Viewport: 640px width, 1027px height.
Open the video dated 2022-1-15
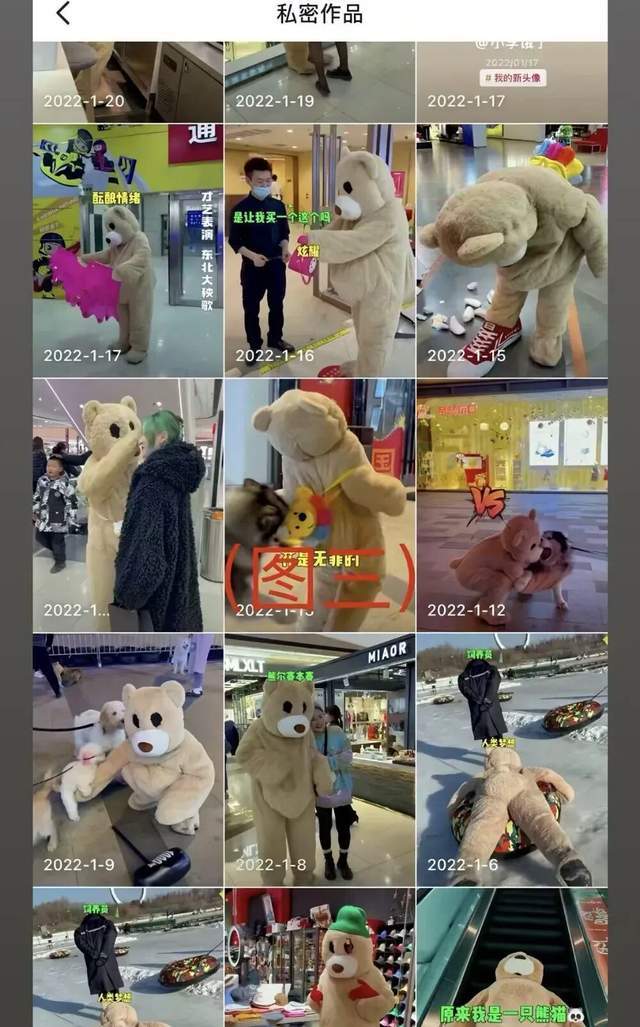[x=512, y=250]
